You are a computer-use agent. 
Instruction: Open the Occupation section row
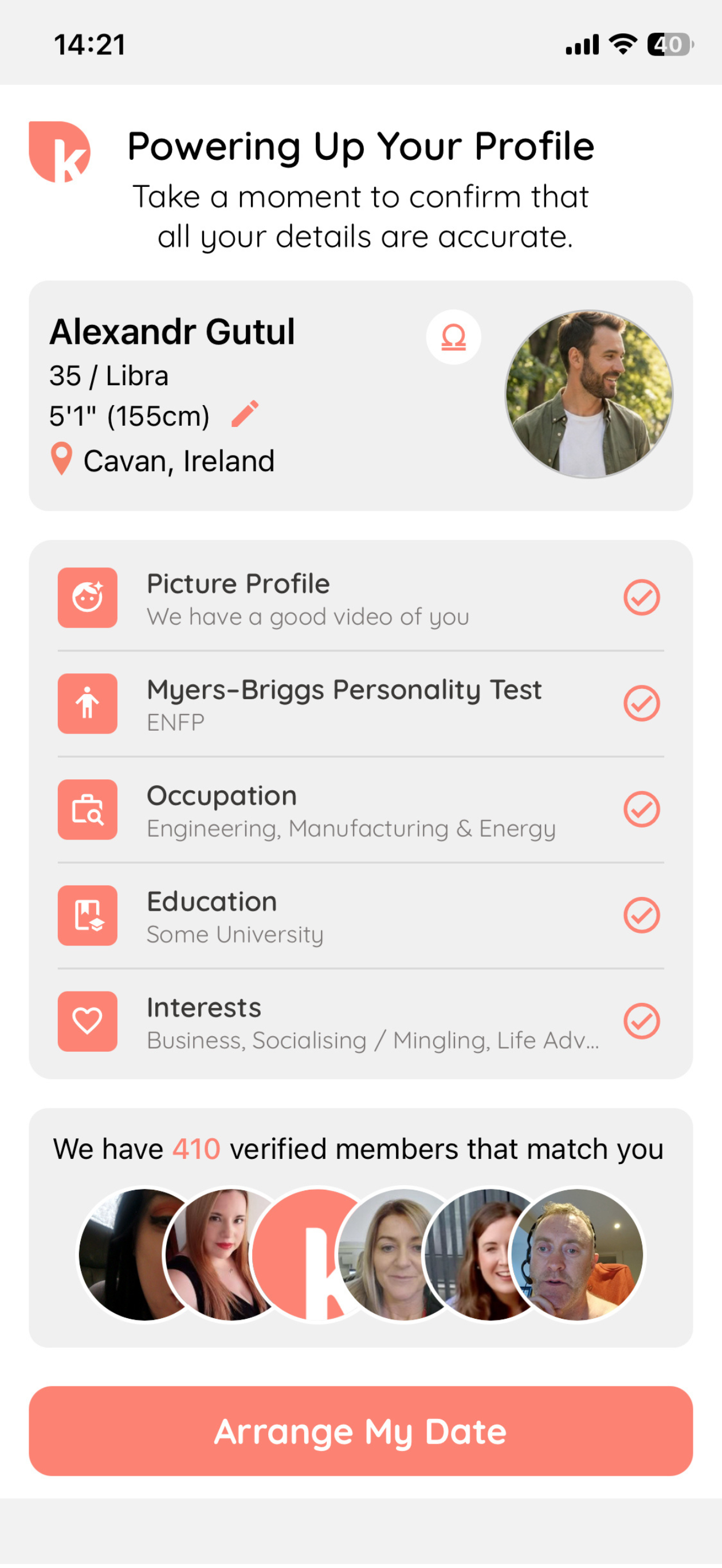(222, 795)
